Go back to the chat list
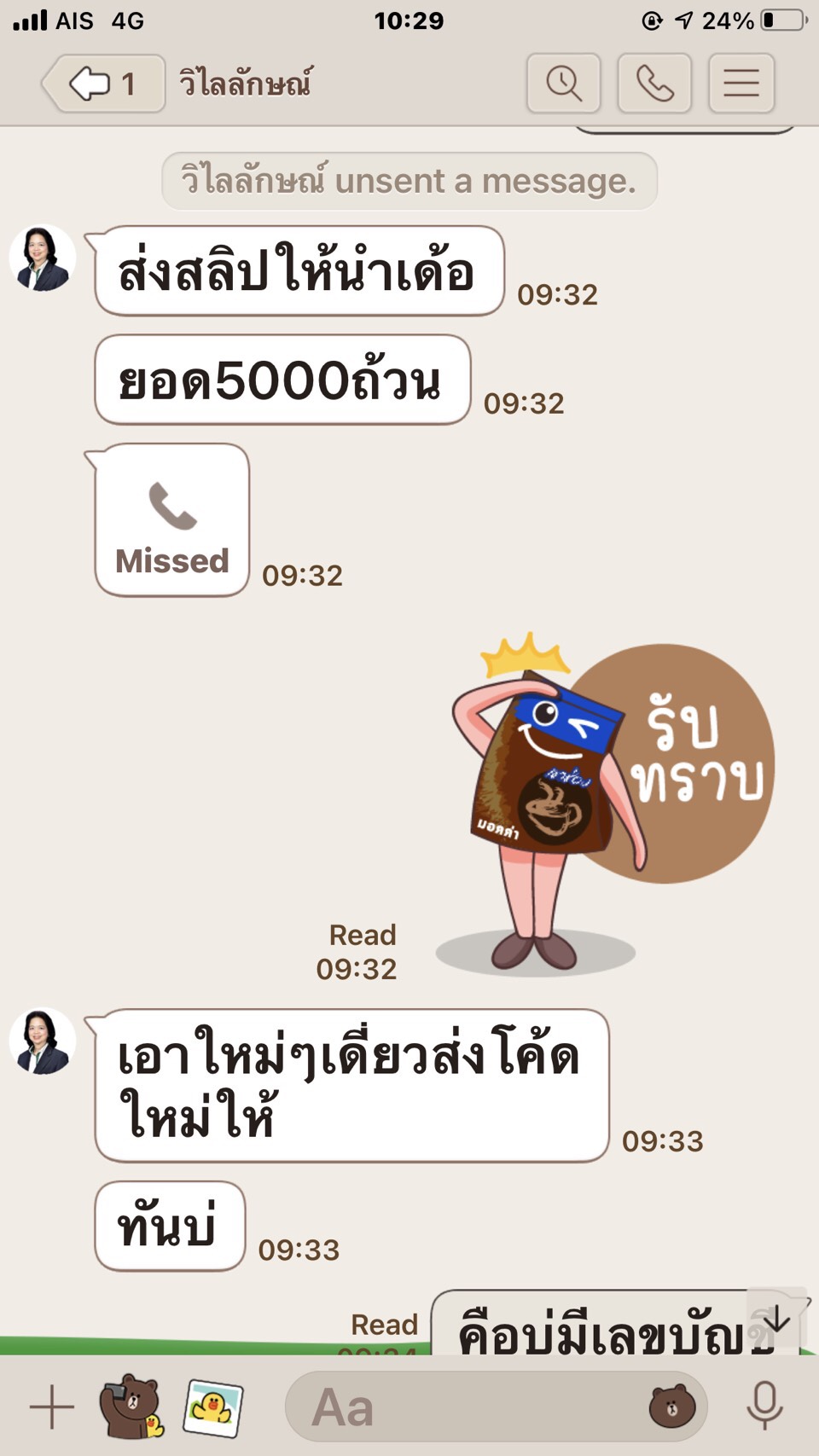This screenshot has height=1456, width=819. [x=102, y=84]
